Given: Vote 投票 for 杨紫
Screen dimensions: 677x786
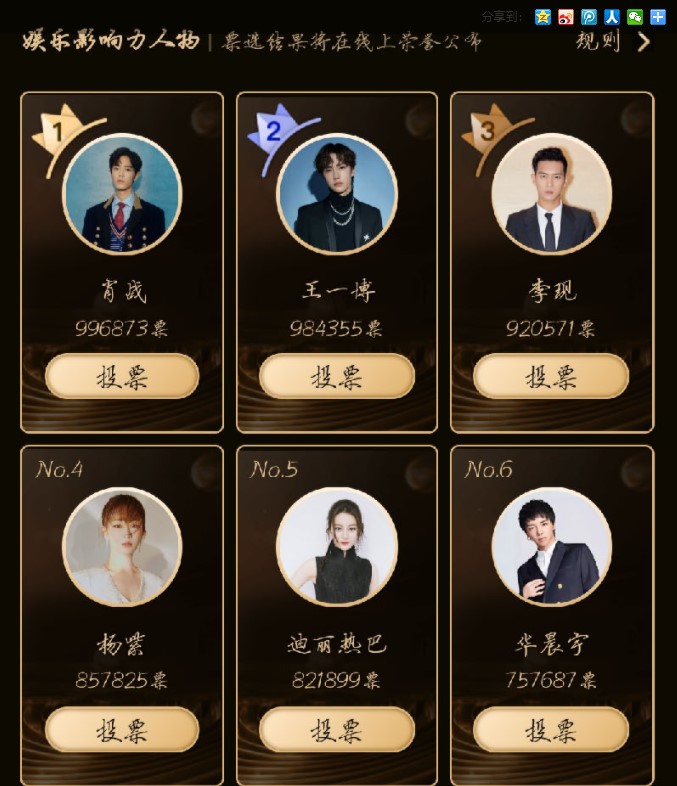Looking at the screenshot, I should pos(122,730).
